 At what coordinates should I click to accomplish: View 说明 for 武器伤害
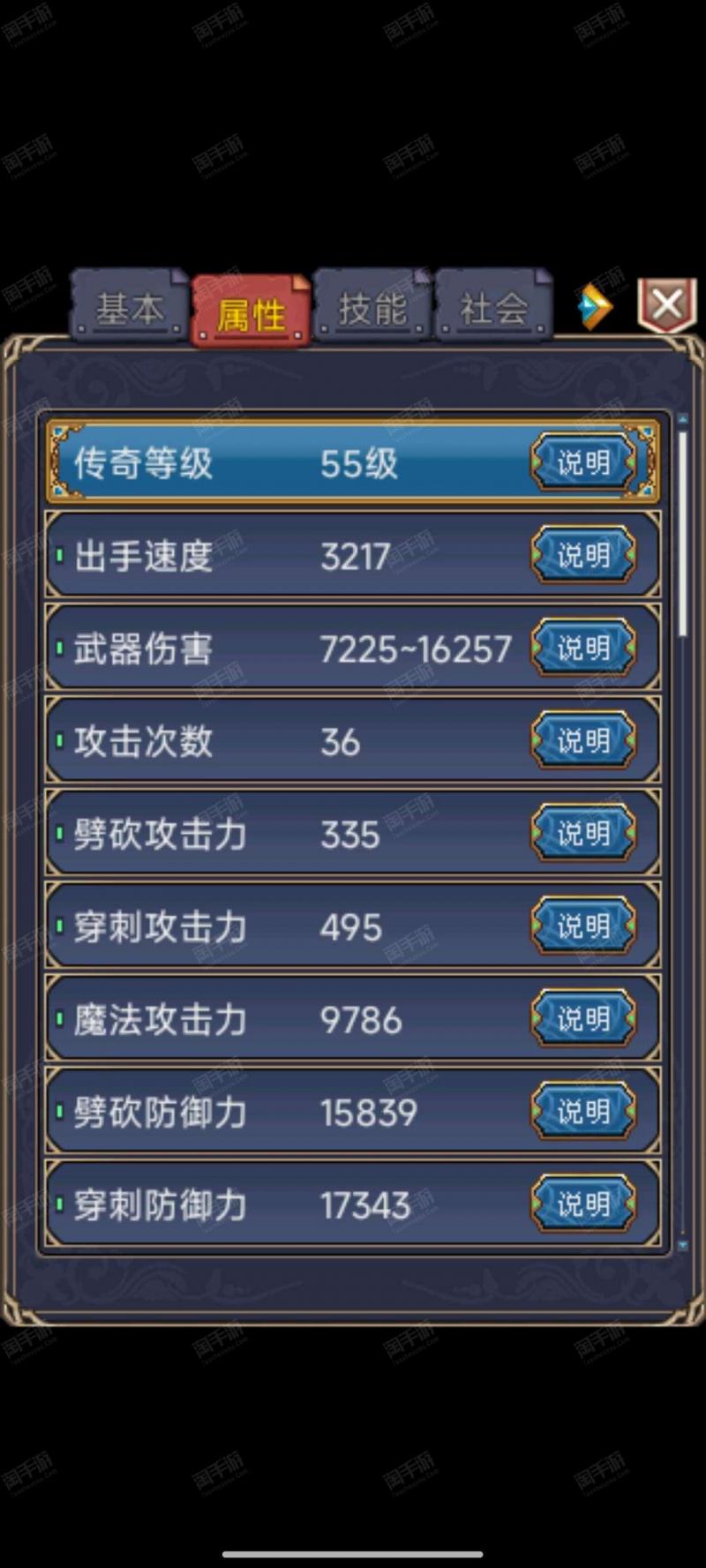pos(582,648)
